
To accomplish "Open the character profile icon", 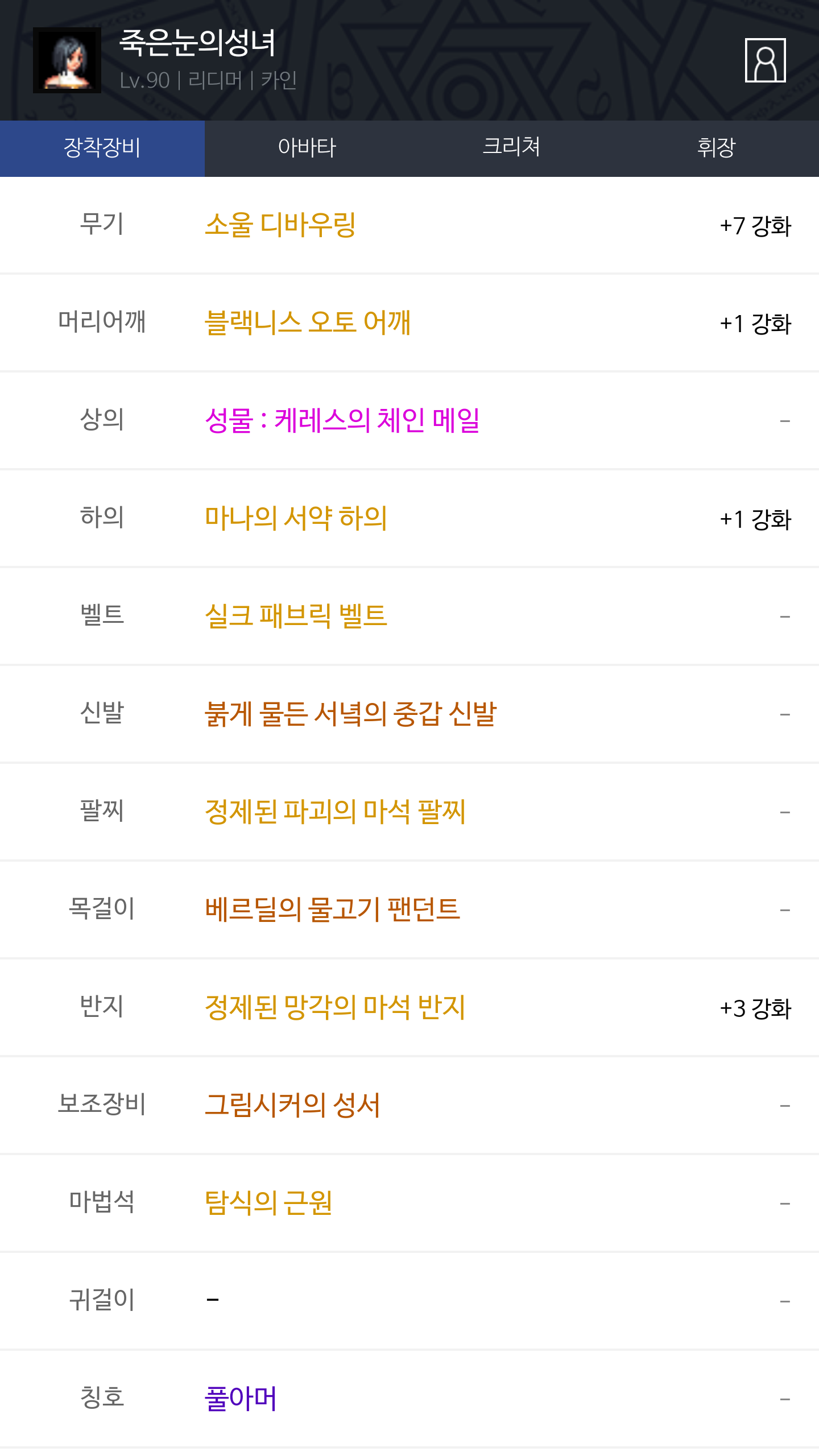I will [x=765, y=60].
